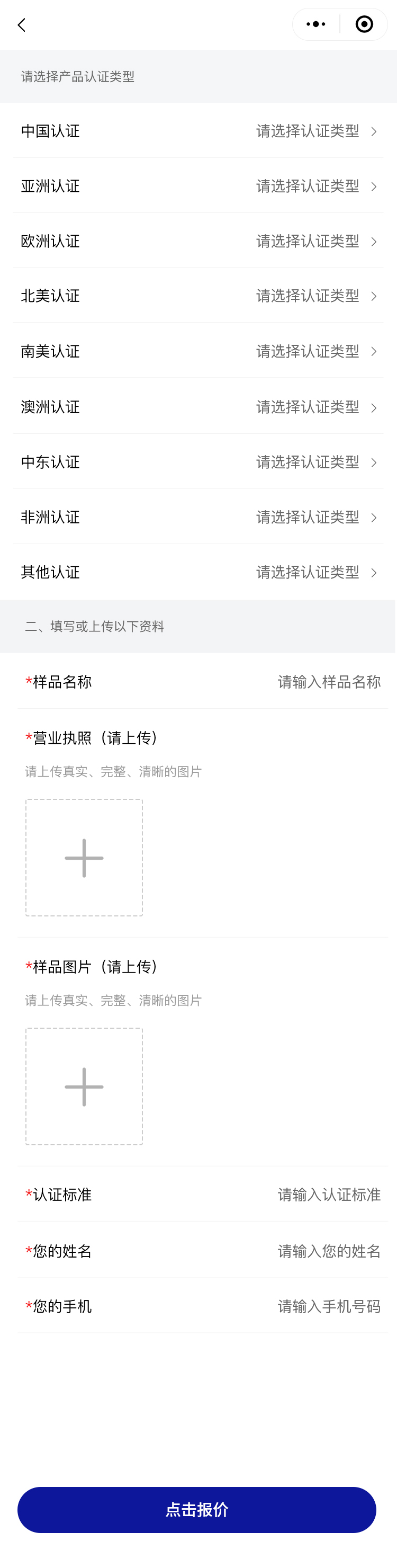Focus the 您的手机 phone number field
Screen dimensions: 397x1568
(x=328, y=1306)
